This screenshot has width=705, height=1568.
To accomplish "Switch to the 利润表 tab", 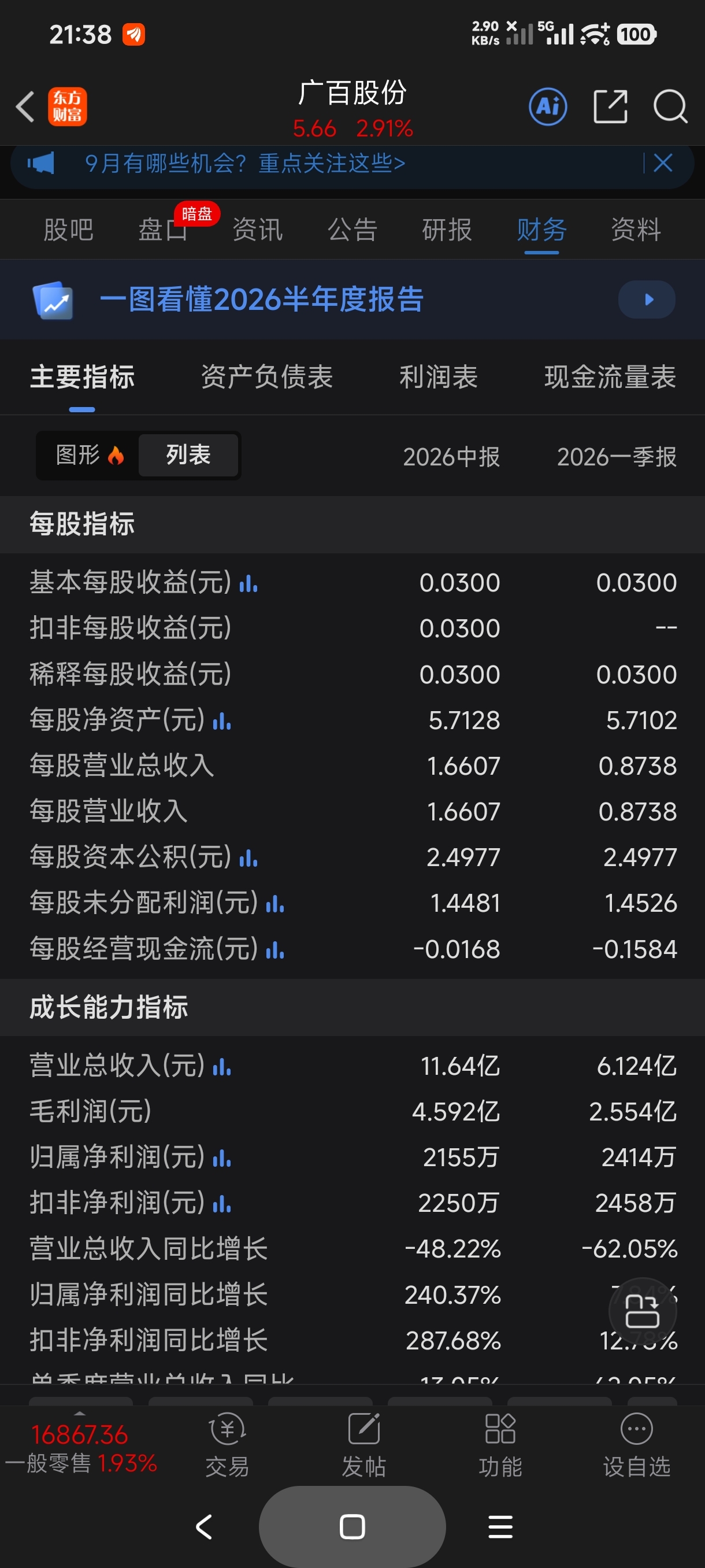I will (438, 377).
